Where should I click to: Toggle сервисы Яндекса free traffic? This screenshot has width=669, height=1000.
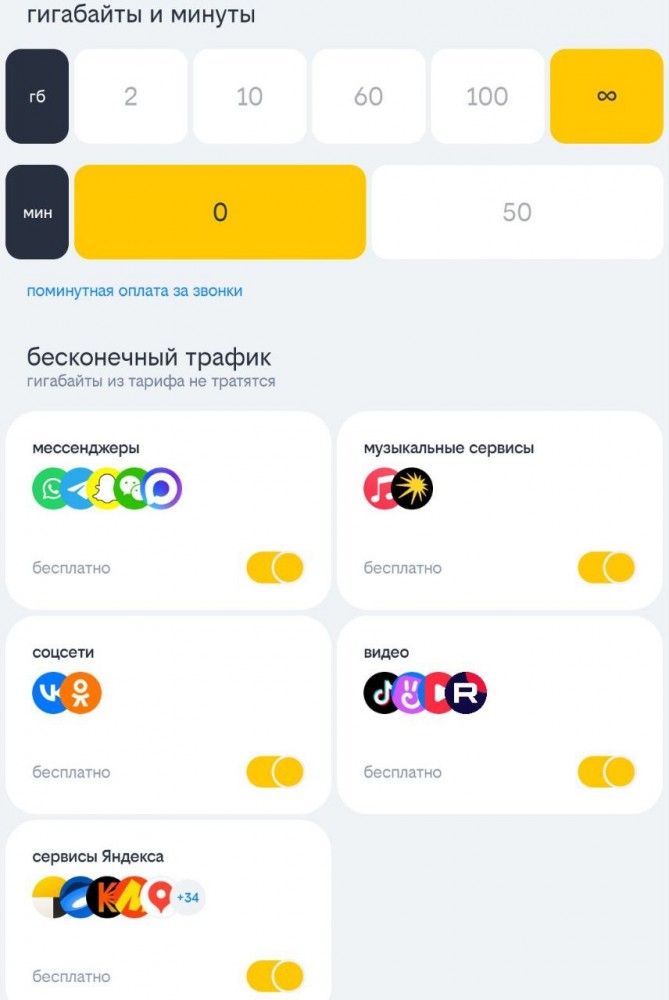275,976
